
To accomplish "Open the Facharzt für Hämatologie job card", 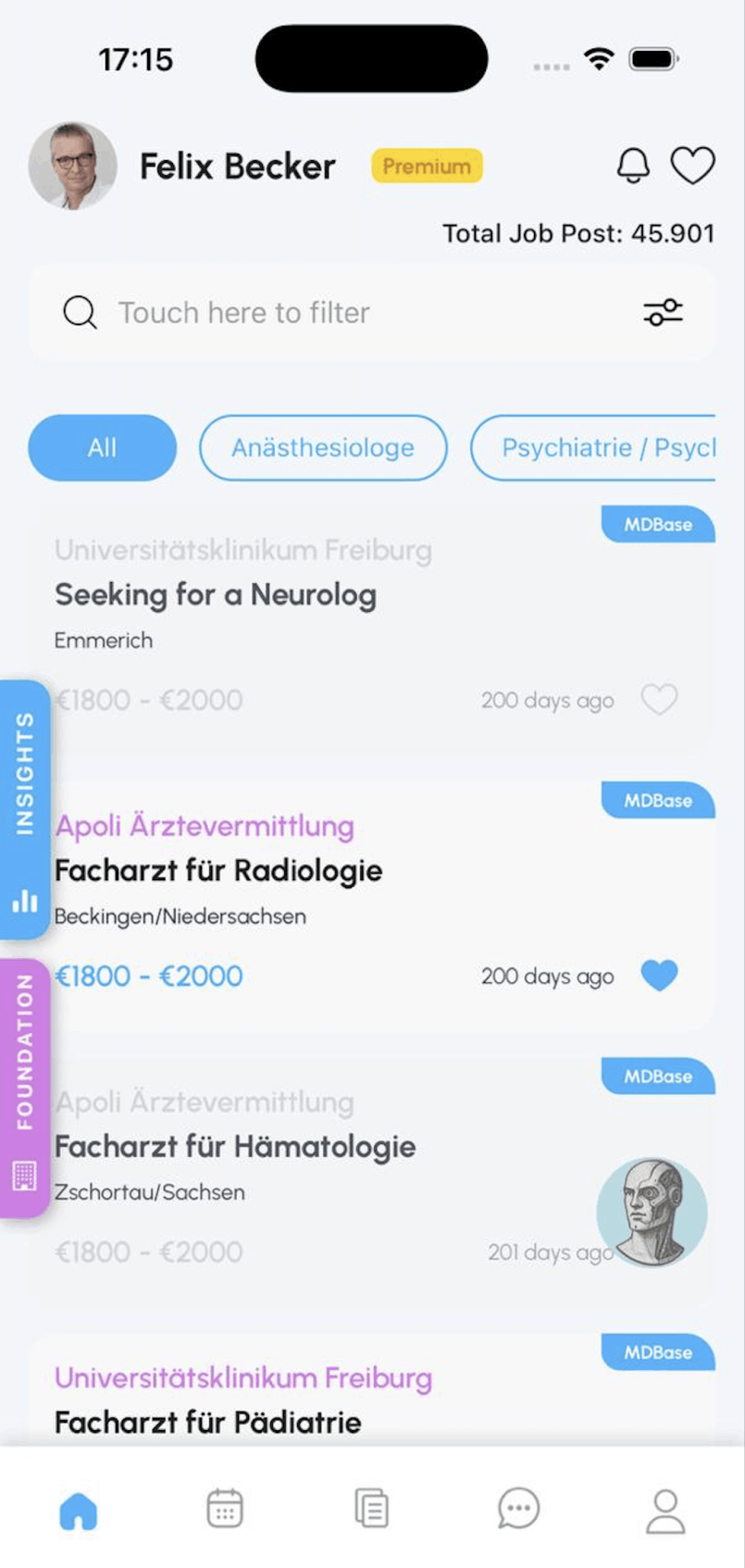I will coord(372,1181).
